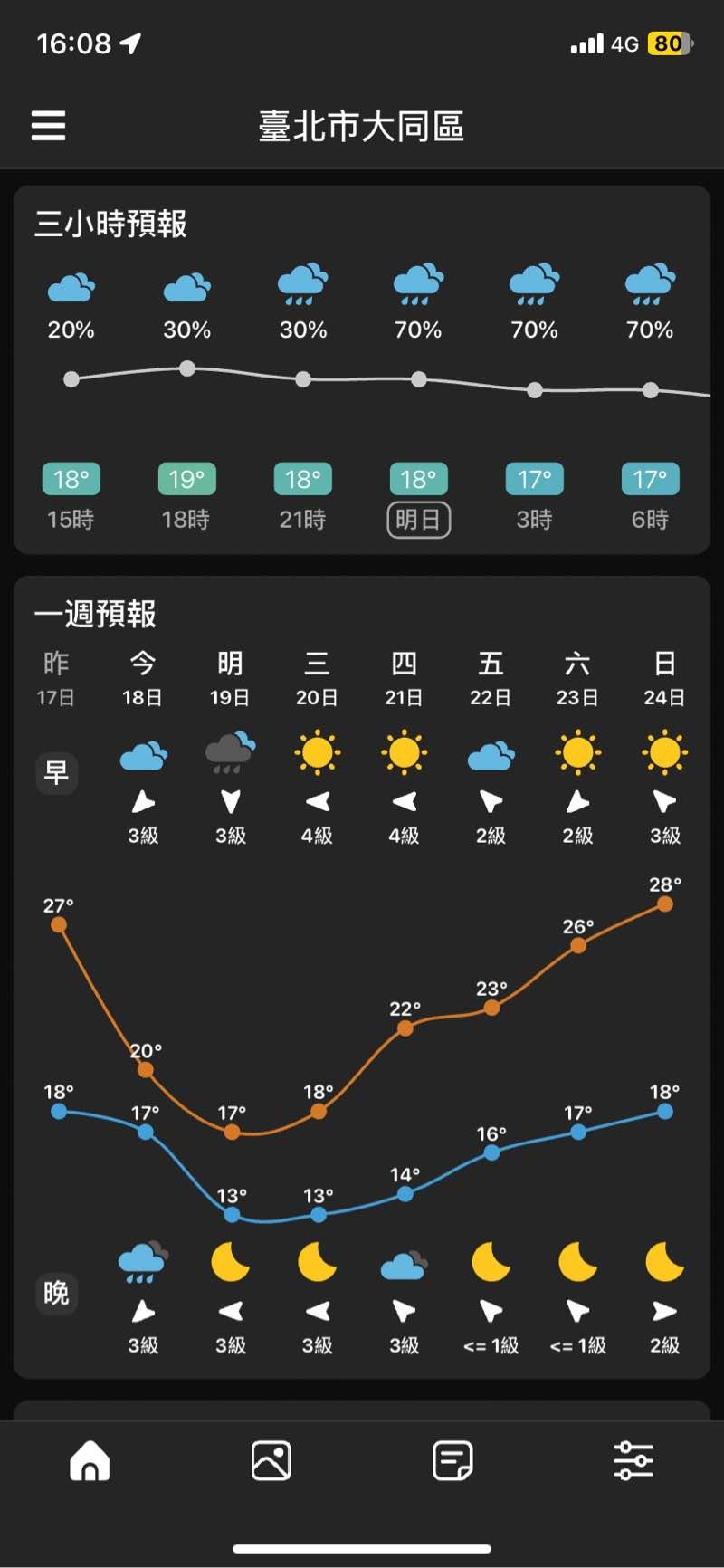
Task: Switch to the home tab
Action: [x=90, y=1460]
